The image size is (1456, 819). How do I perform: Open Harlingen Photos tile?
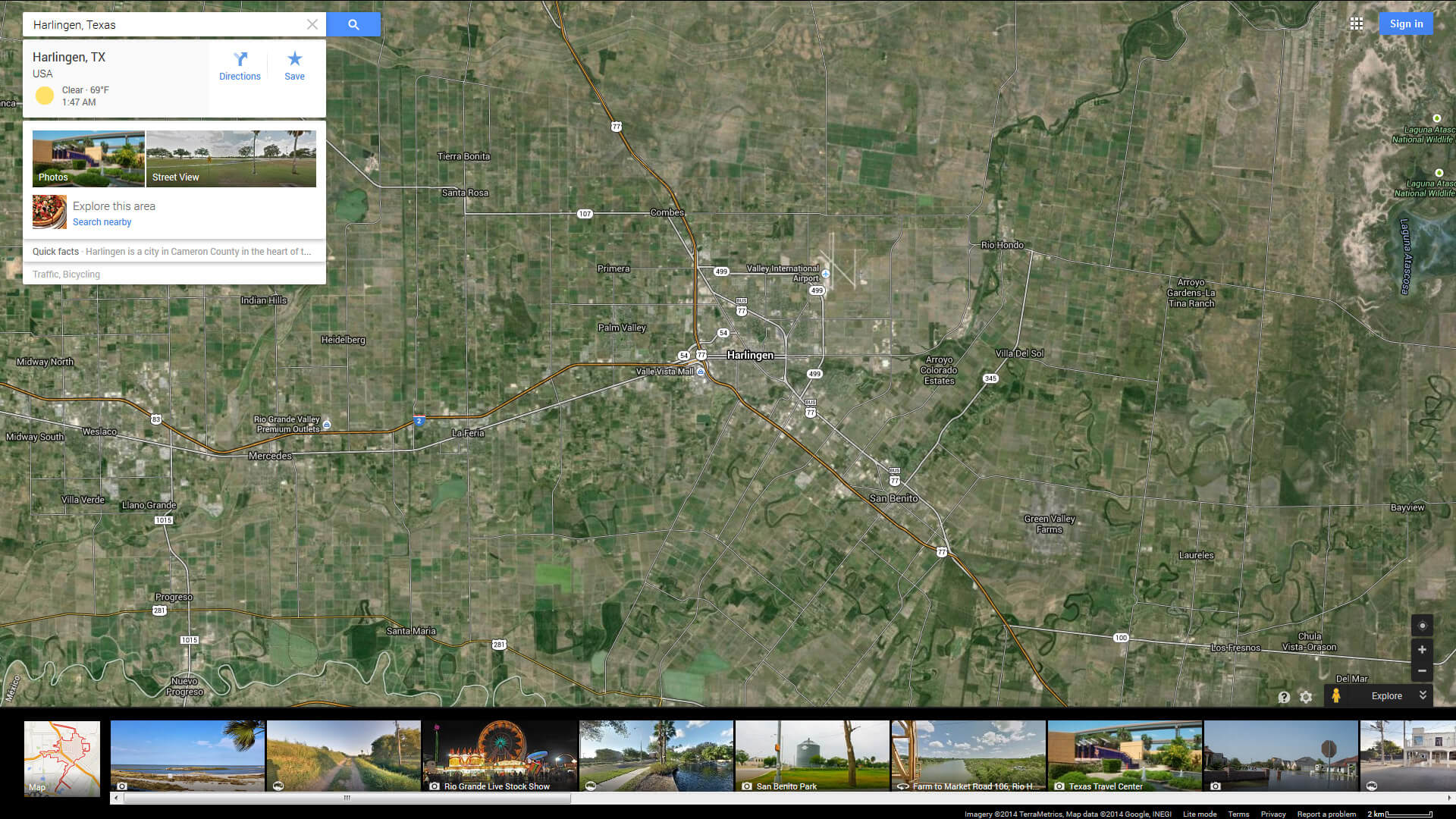coord(89,158)
